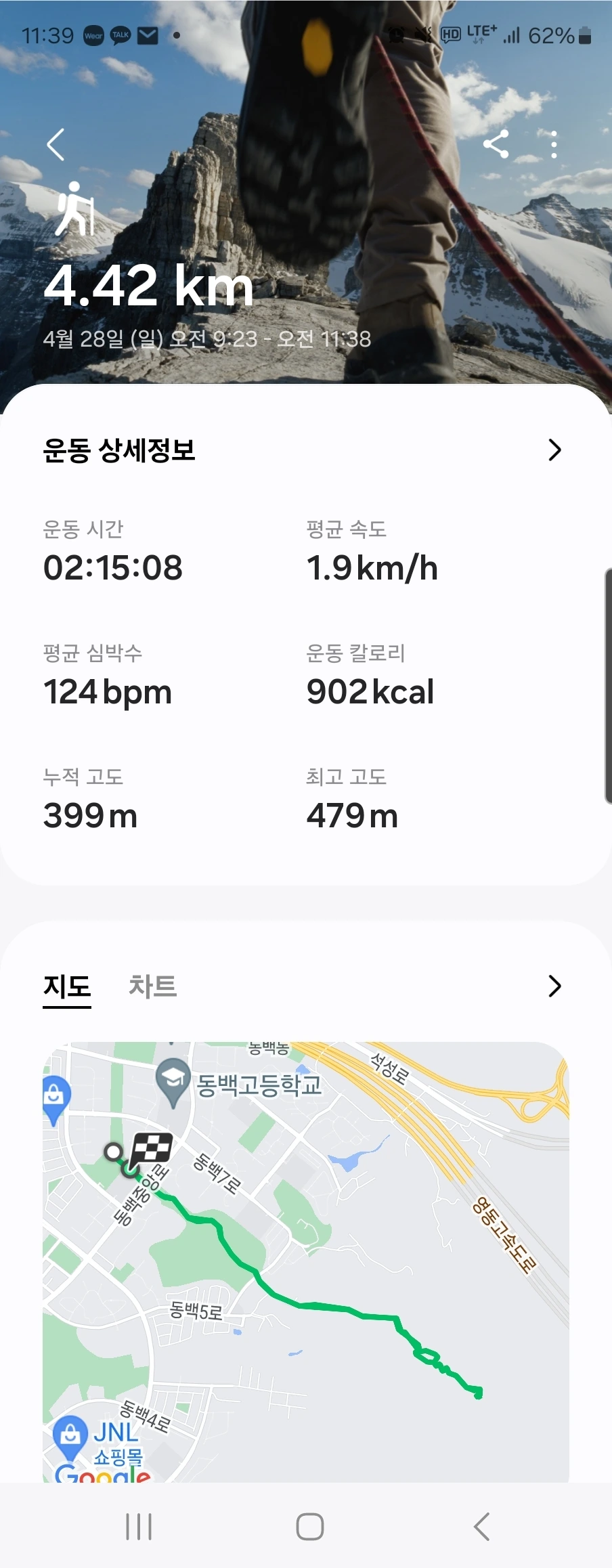This screenshot has width=612, height=1568.
Task: Open recent apps from navigation bar
Action: (139, 1527)
